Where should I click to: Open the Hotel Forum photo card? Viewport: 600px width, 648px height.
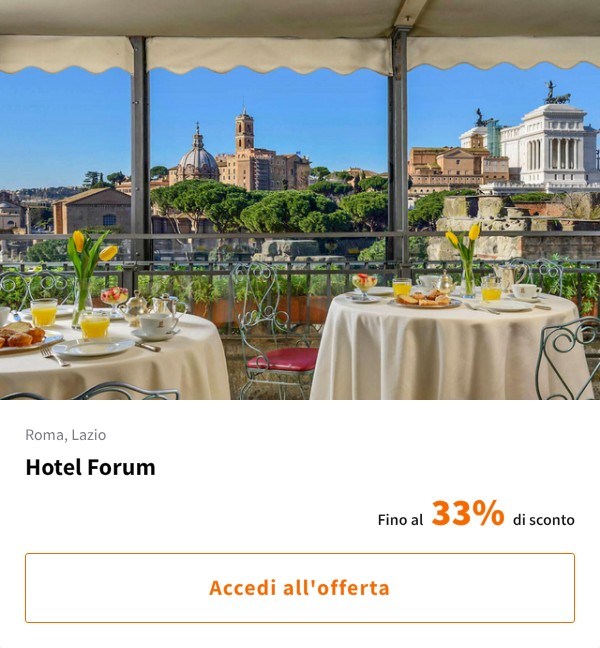pyautogui.click(x=300, y=200)
